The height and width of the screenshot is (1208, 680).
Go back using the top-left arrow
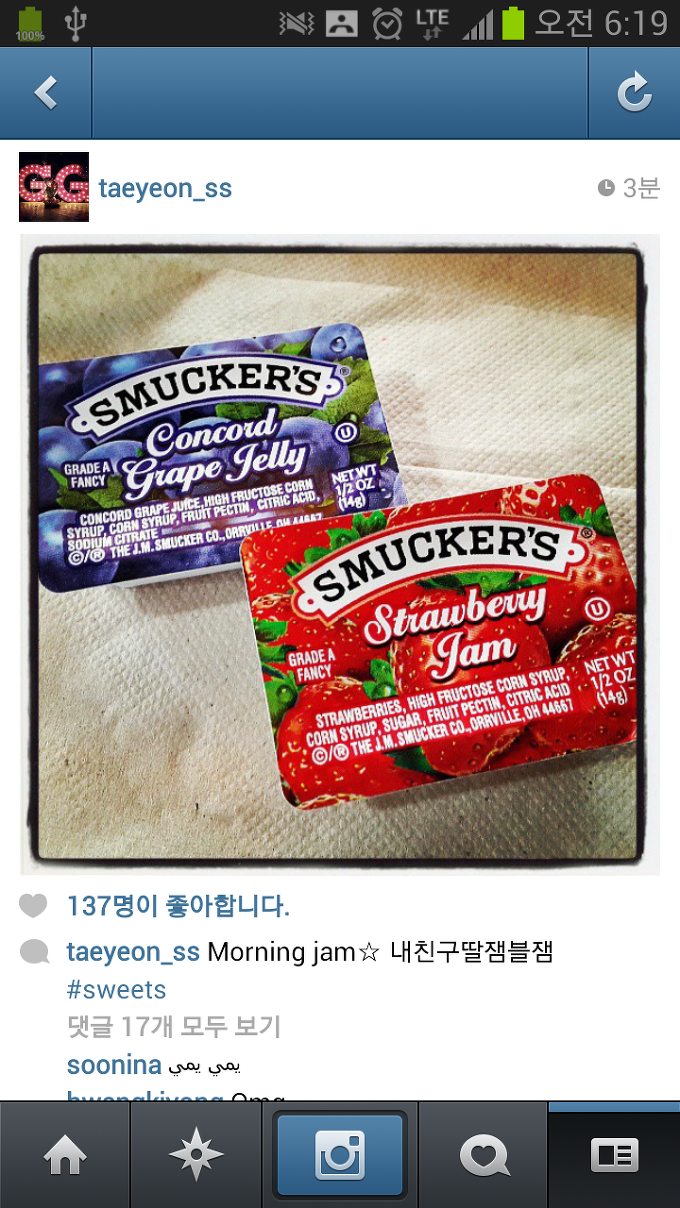[x=45, y=93]
